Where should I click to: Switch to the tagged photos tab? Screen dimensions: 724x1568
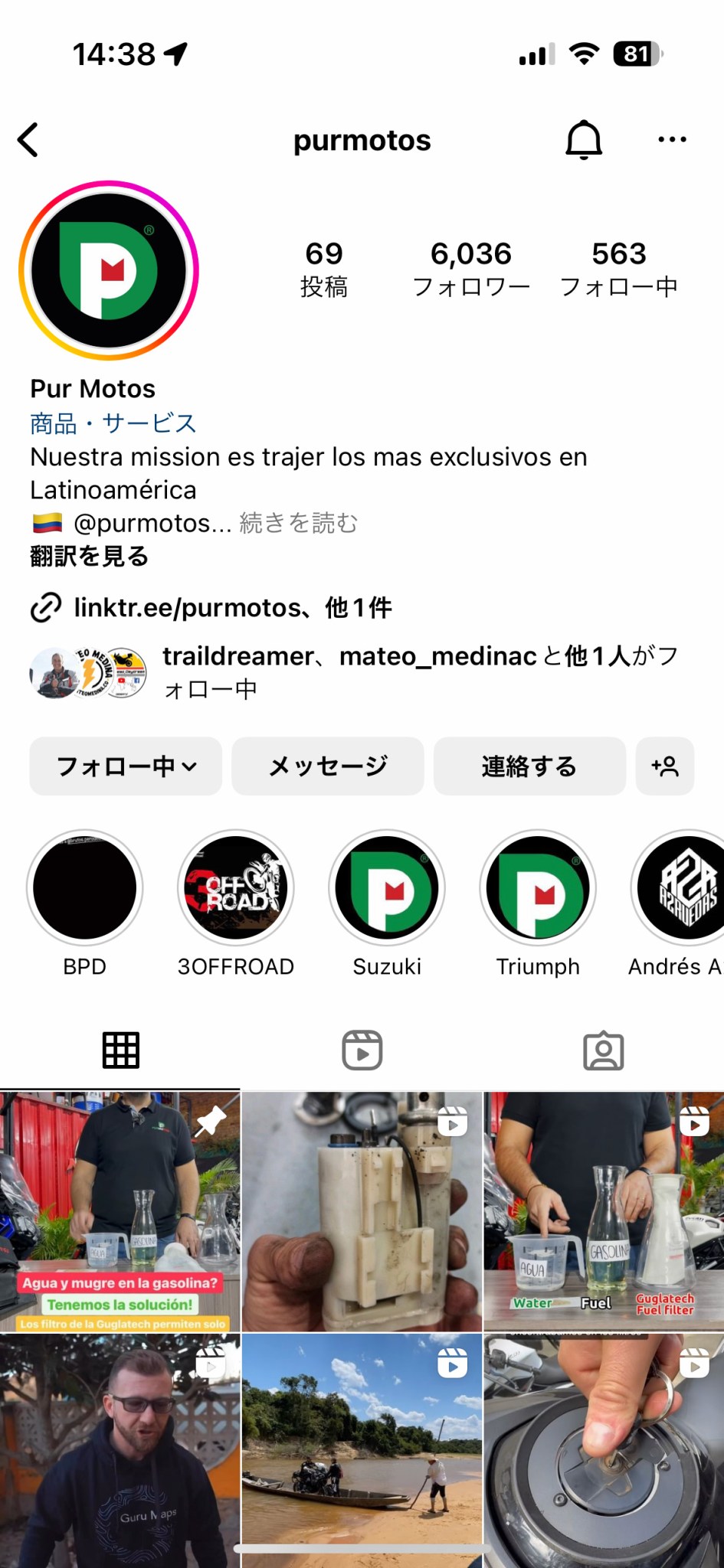[603, 1050]
